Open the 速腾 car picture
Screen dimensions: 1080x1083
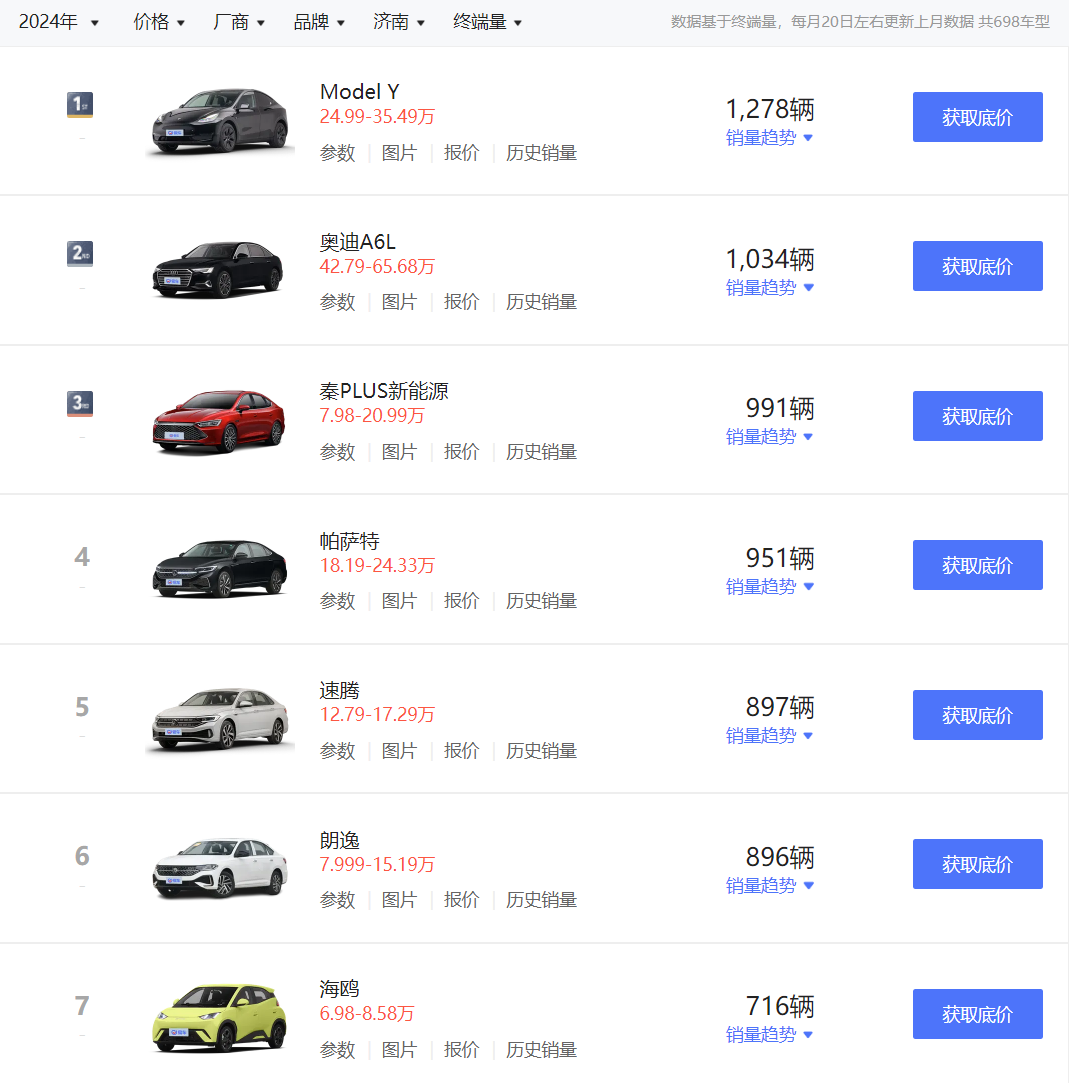(x=220, y=718)
